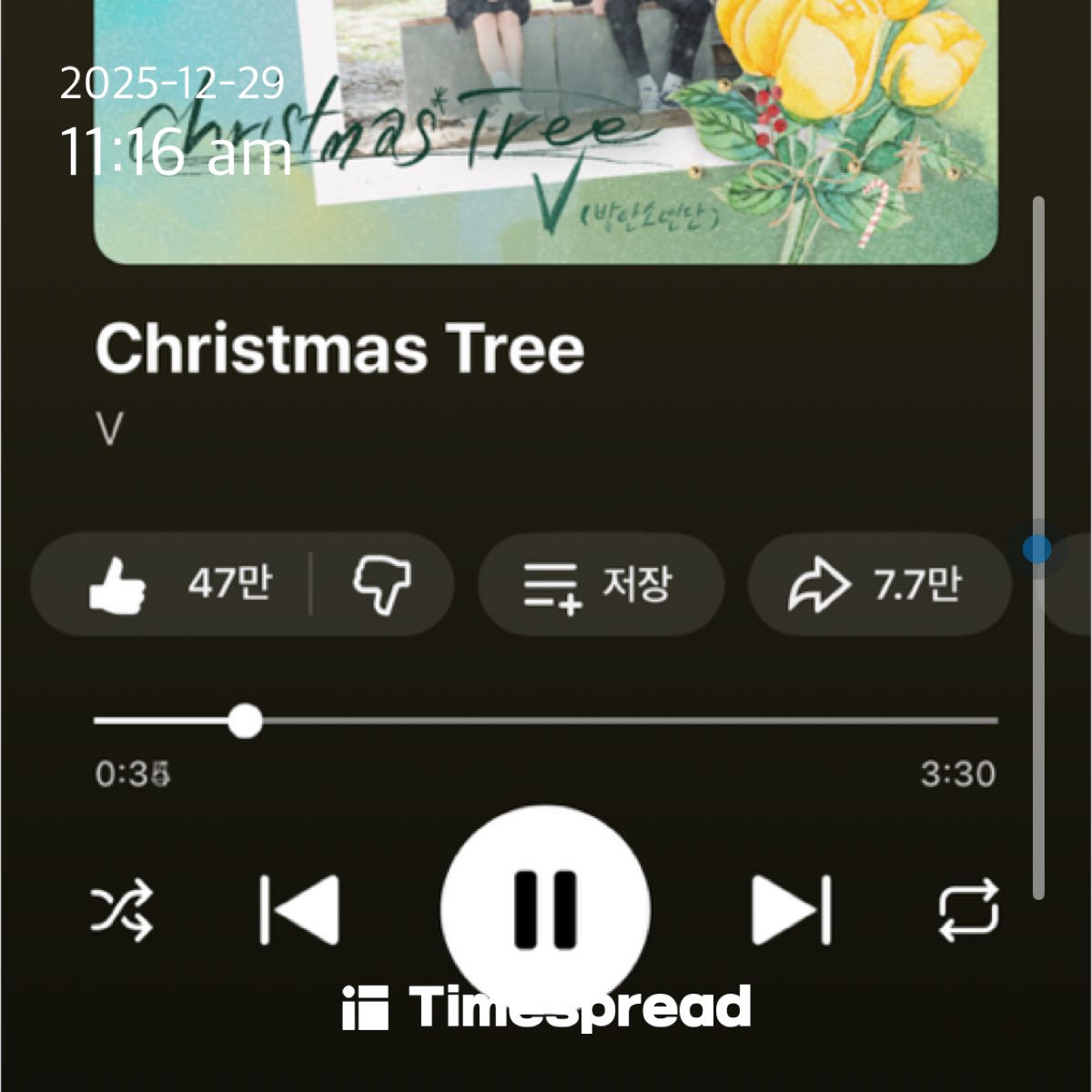Save the song to a playlist

[x=601, y=583]
